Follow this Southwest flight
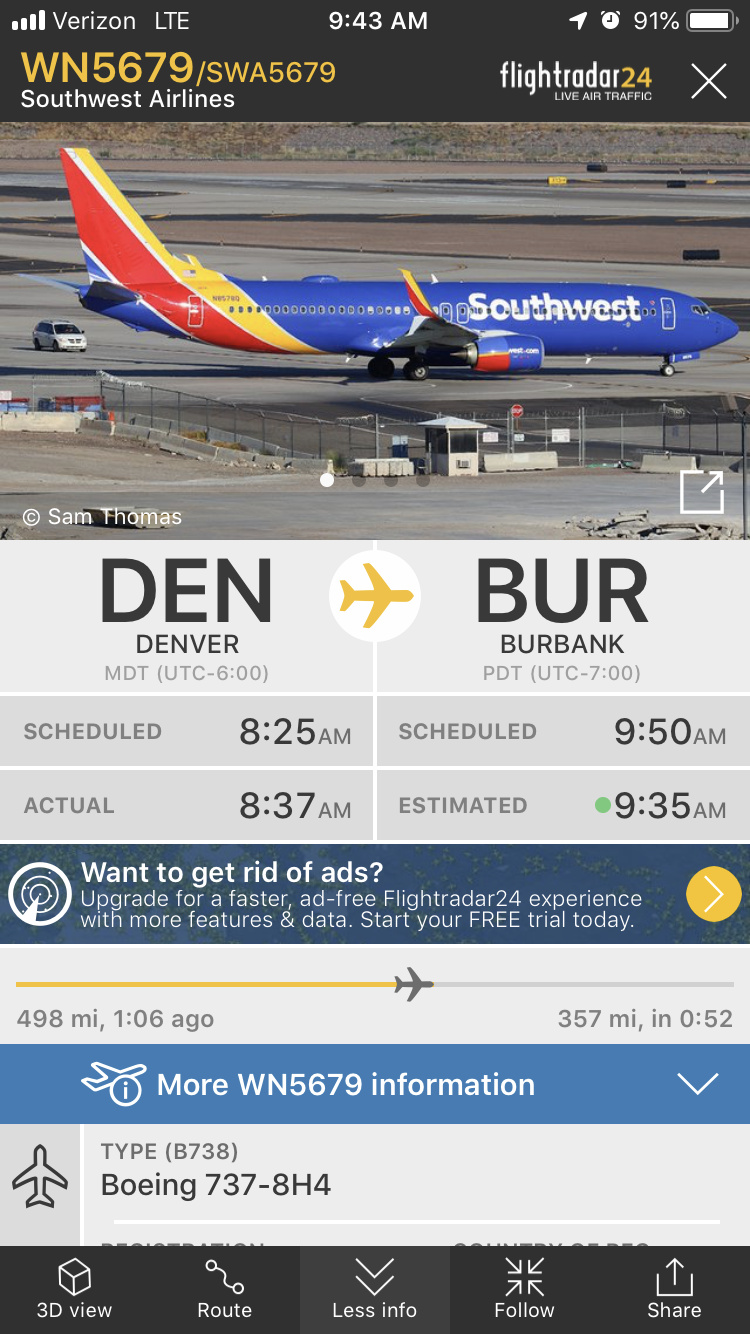Viewport: 750px width, 1334px height. tap(524, 1289)
